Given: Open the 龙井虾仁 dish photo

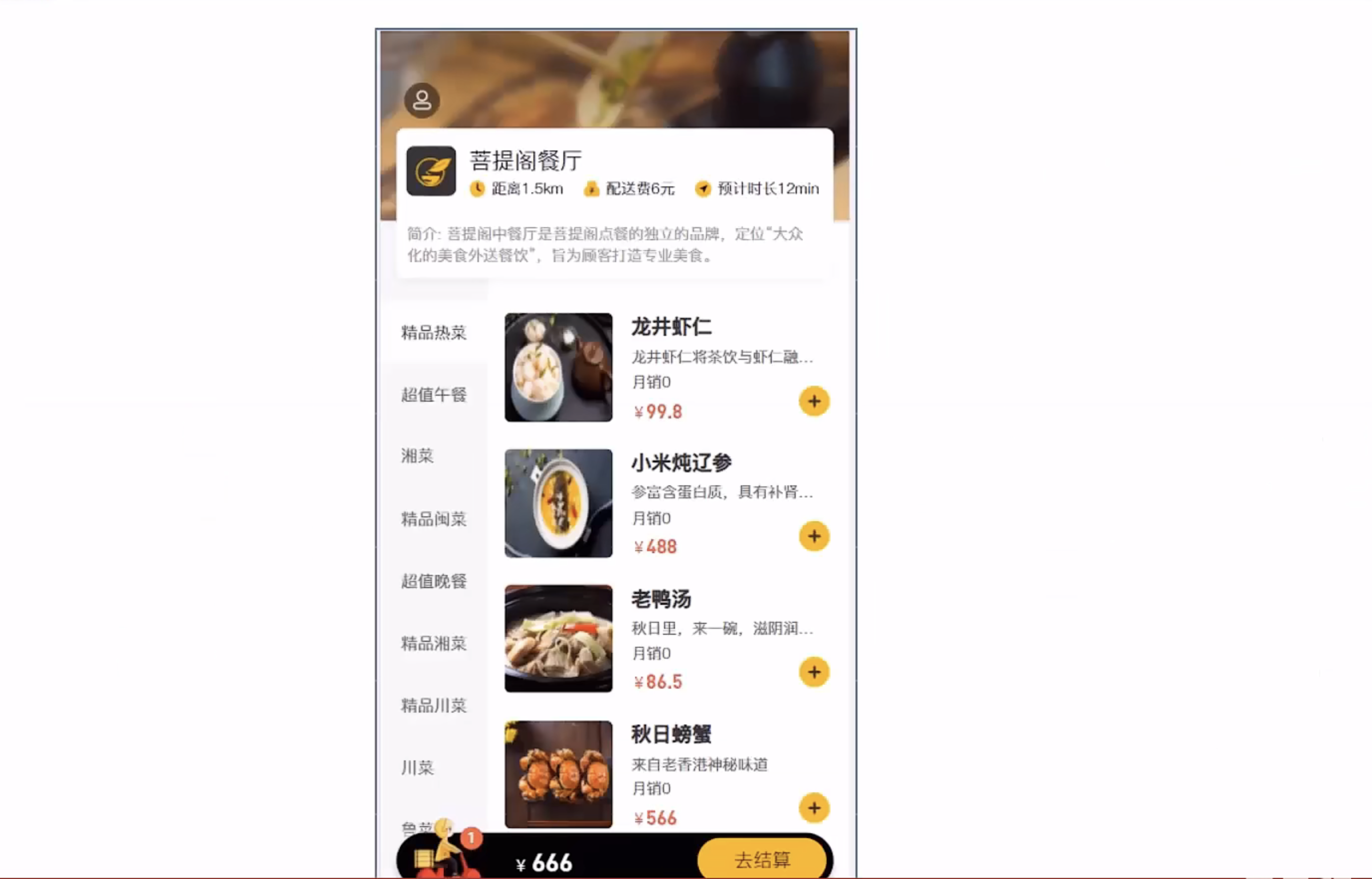Looking at the screenshot, I should click(558, 367).
